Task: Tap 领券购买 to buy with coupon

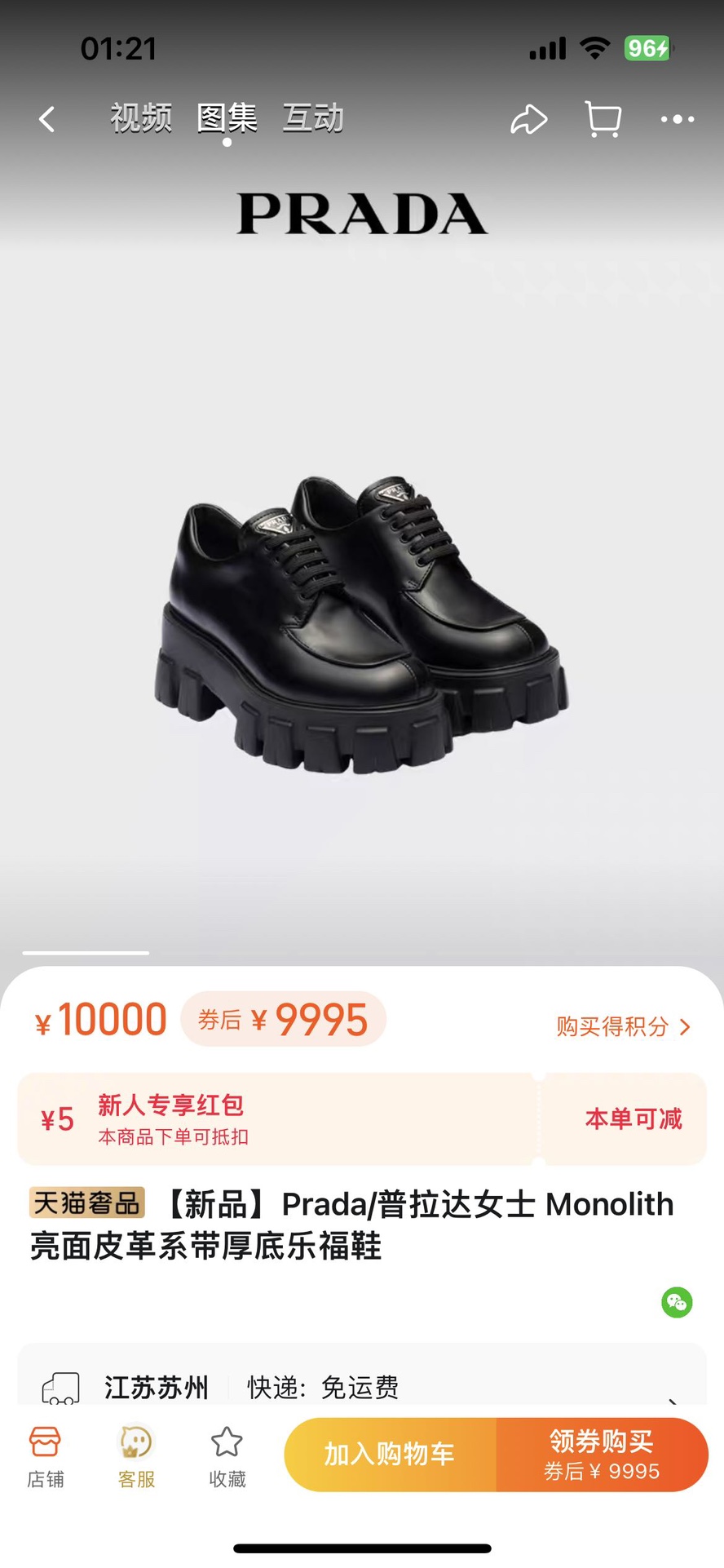Action: (x=602, y=1455)
